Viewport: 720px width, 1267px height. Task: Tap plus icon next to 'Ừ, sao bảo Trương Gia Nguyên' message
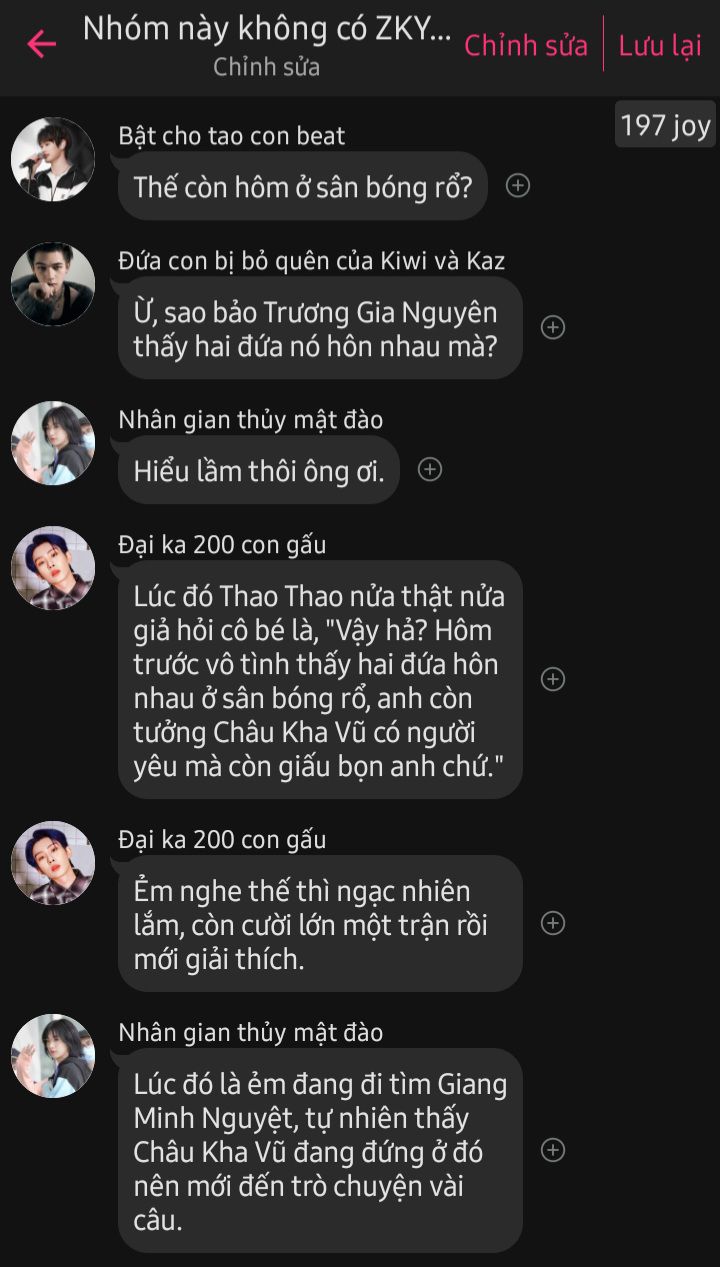pyautogui.click(x=553, y=327)
